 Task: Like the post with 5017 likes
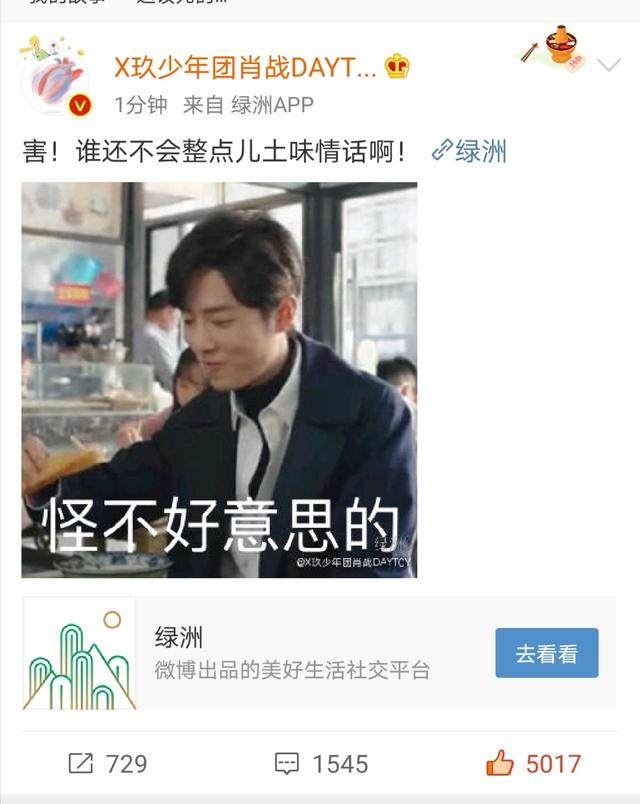click(x=533, y=764)
